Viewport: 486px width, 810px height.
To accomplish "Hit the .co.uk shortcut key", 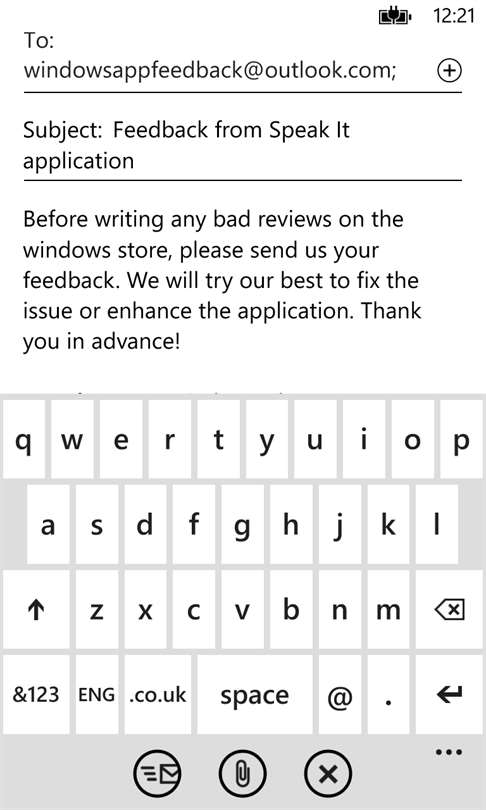I will pyautogui.click(x=158, y=694).
